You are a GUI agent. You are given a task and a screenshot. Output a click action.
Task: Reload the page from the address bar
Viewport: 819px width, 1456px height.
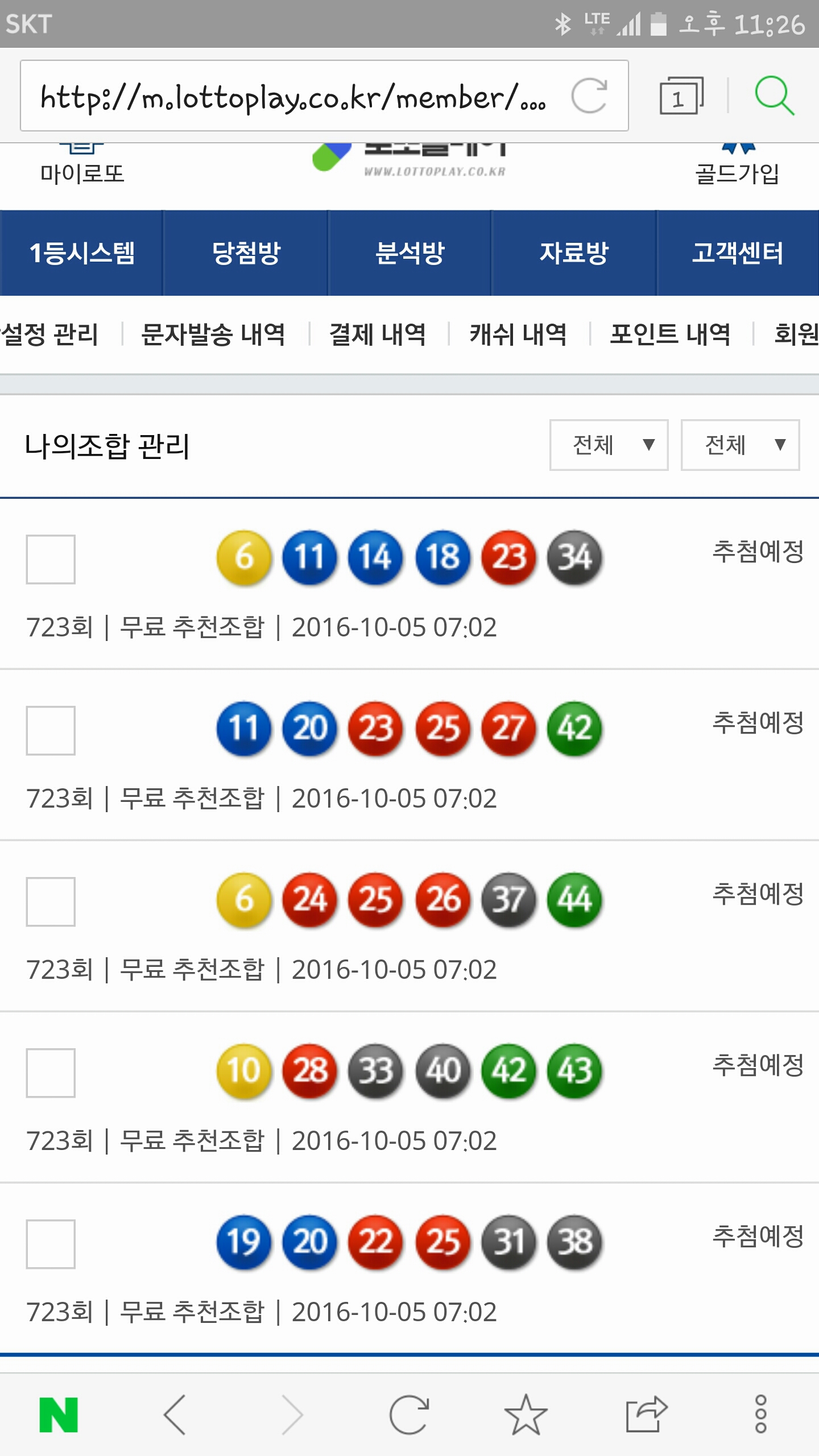(589, 96)
